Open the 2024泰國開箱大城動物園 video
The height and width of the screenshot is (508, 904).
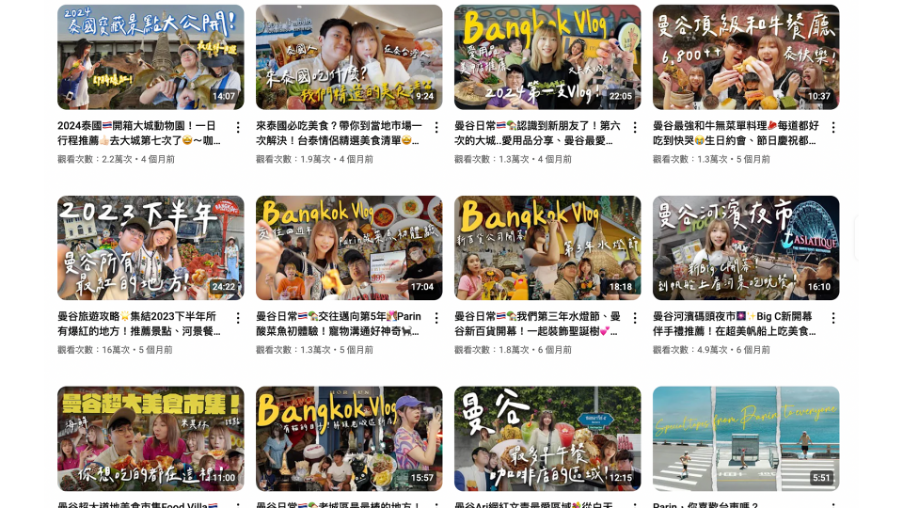(x=150, y=57)
